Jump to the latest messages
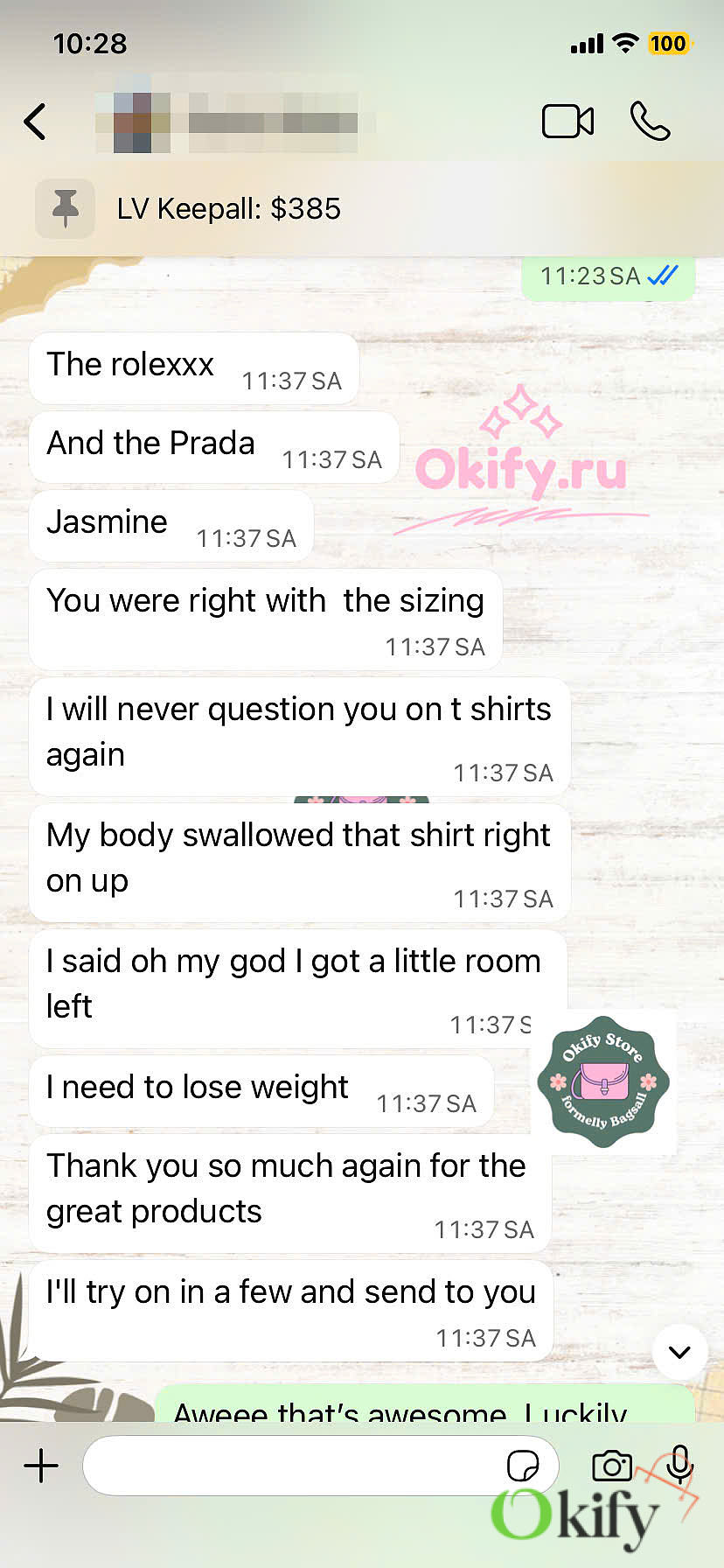 (679, 1352)
